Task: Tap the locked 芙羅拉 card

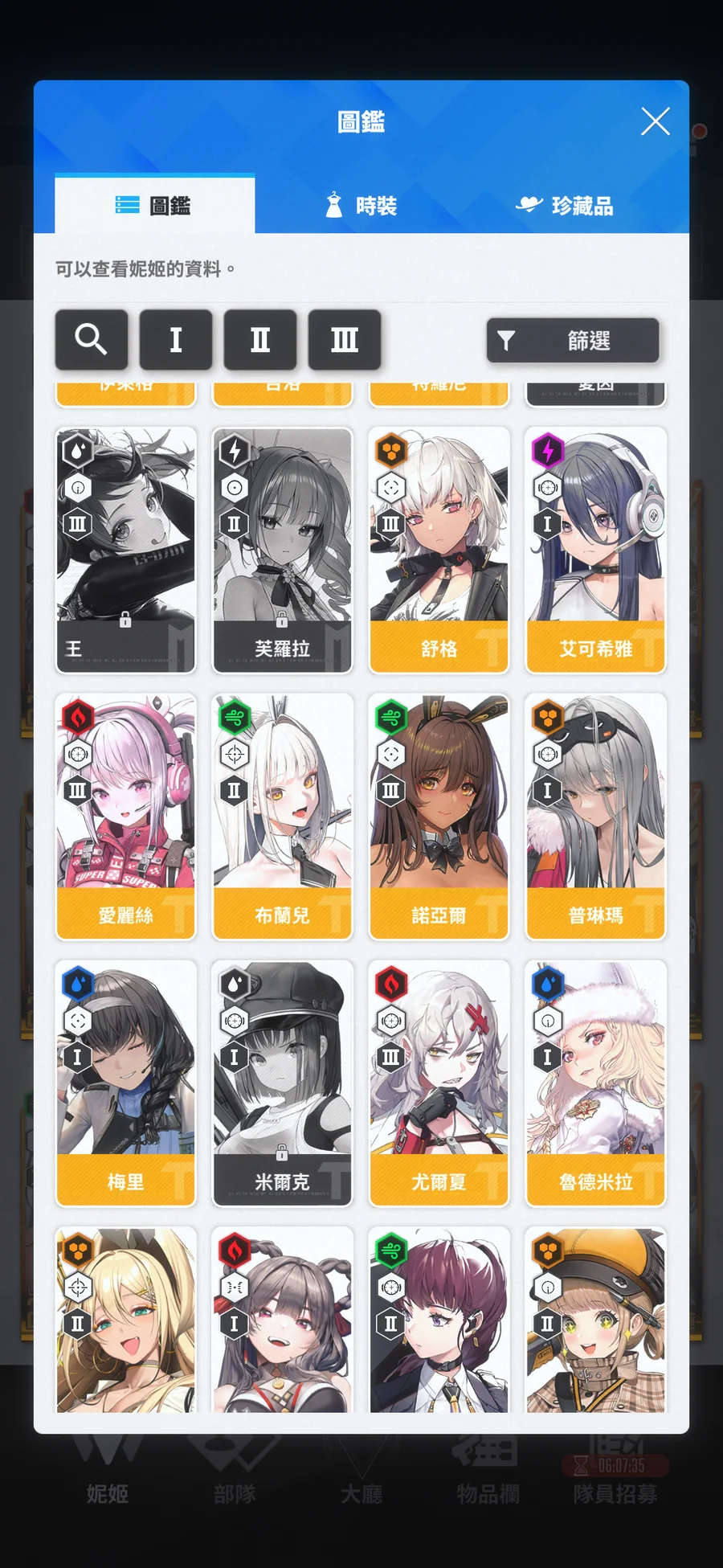Action: (x=282, y=551)
